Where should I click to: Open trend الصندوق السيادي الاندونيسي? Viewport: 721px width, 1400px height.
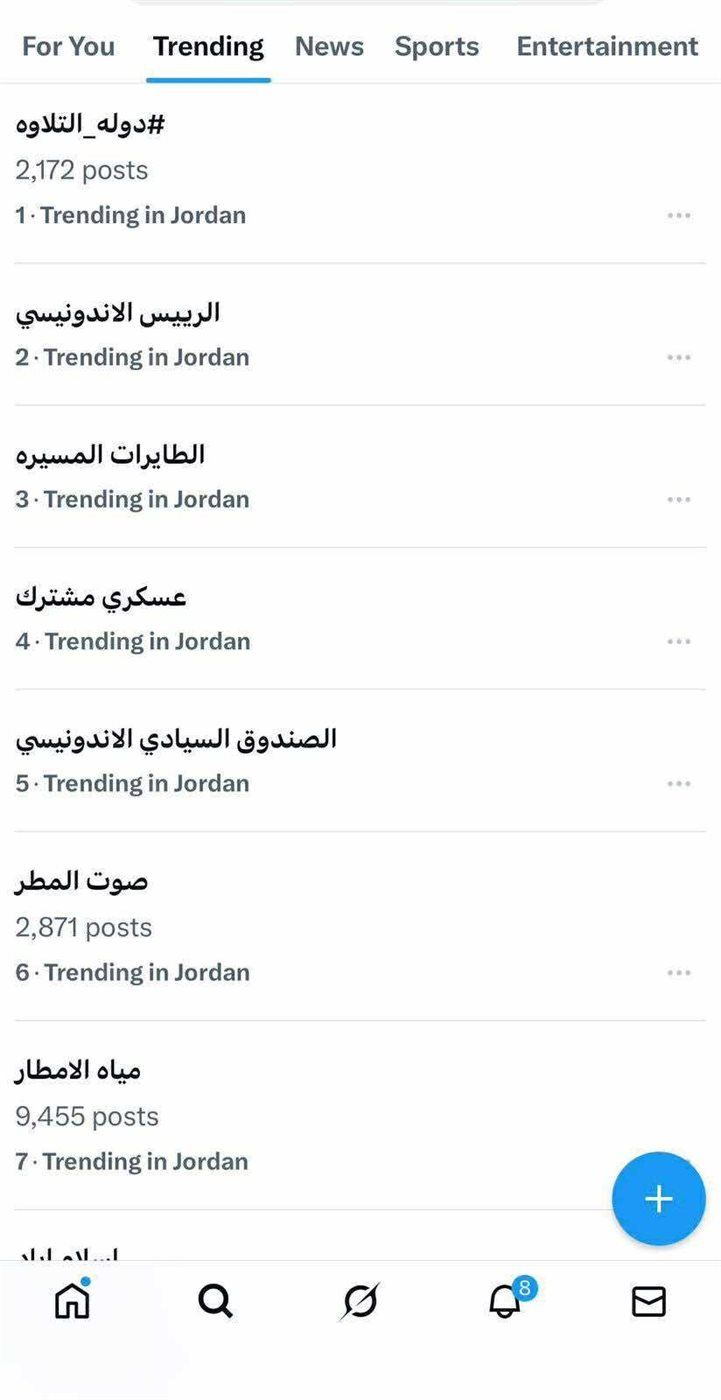(x=176, y=739)
